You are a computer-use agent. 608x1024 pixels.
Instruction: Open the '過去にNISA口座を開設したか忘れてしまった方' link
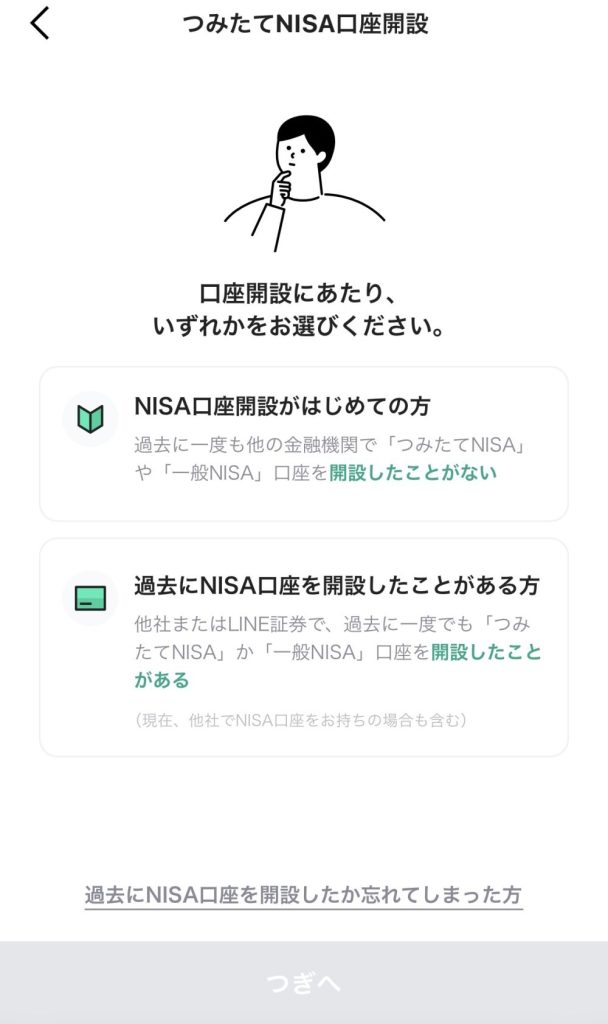click(303, 895)
